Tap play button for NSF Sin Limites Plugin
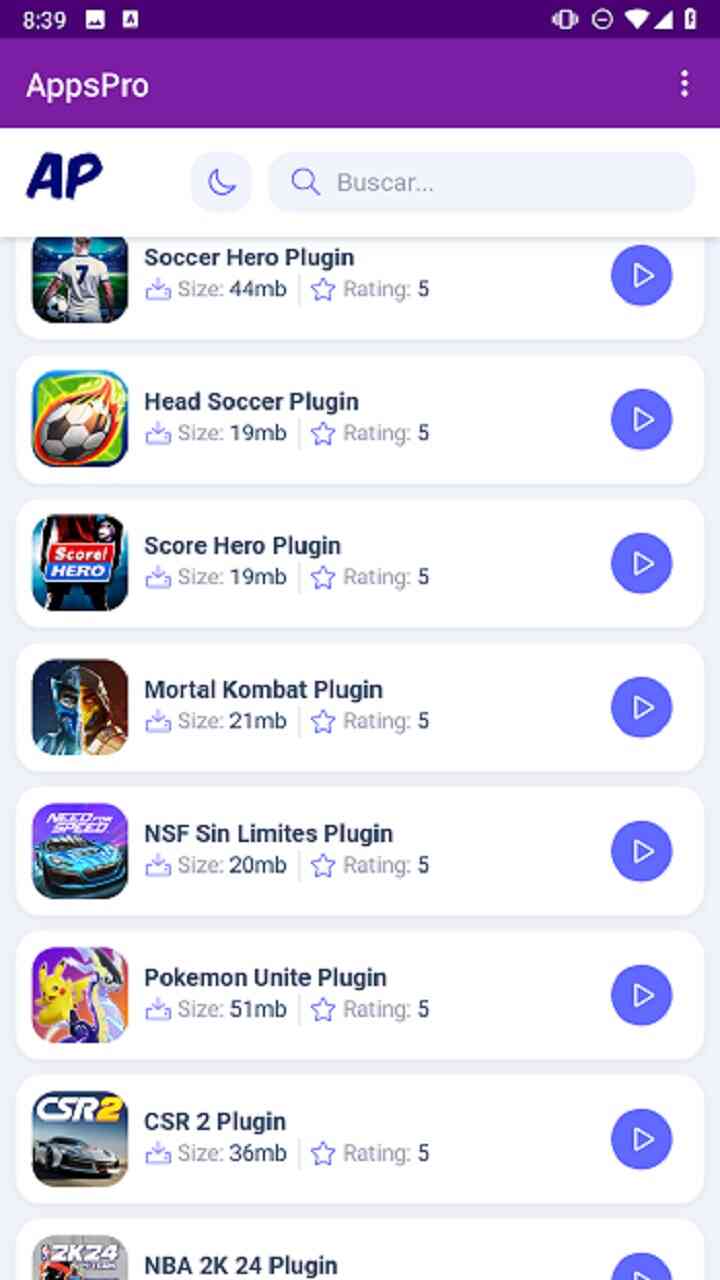Viewport: 720px width, 1280px height. click(641, 851)
